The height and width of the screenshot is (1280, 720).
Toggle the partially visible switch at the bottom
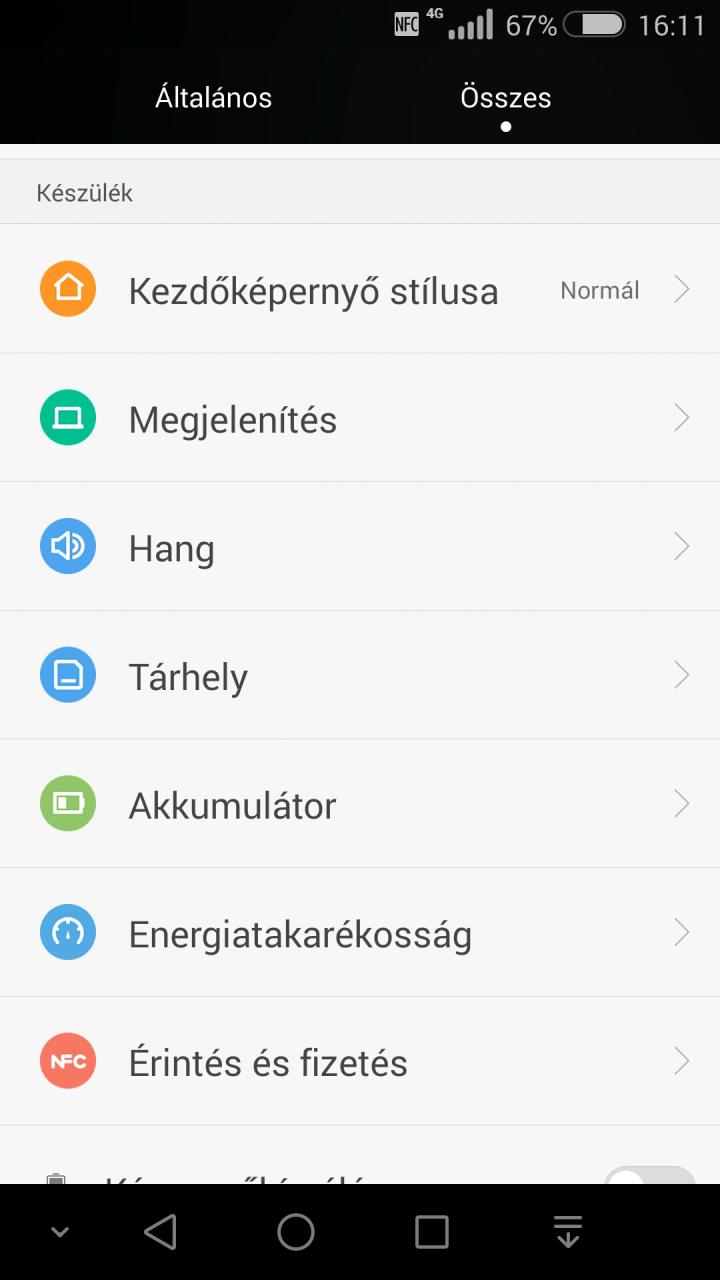point(650,1176)
